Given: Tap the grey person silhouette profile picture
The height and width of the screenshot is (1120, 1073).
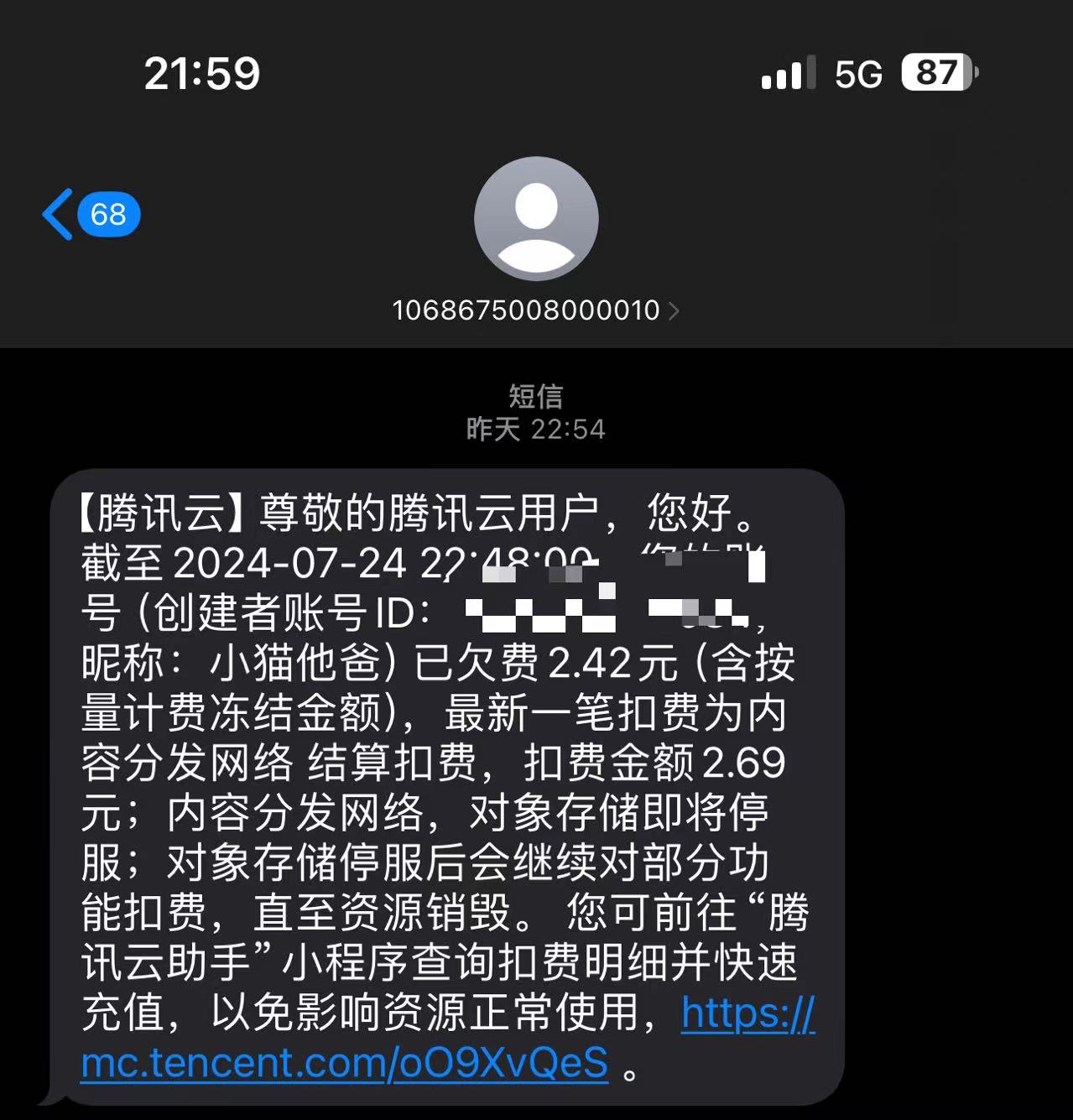Looking at the screenshot, I should click(x=536, y=218).
